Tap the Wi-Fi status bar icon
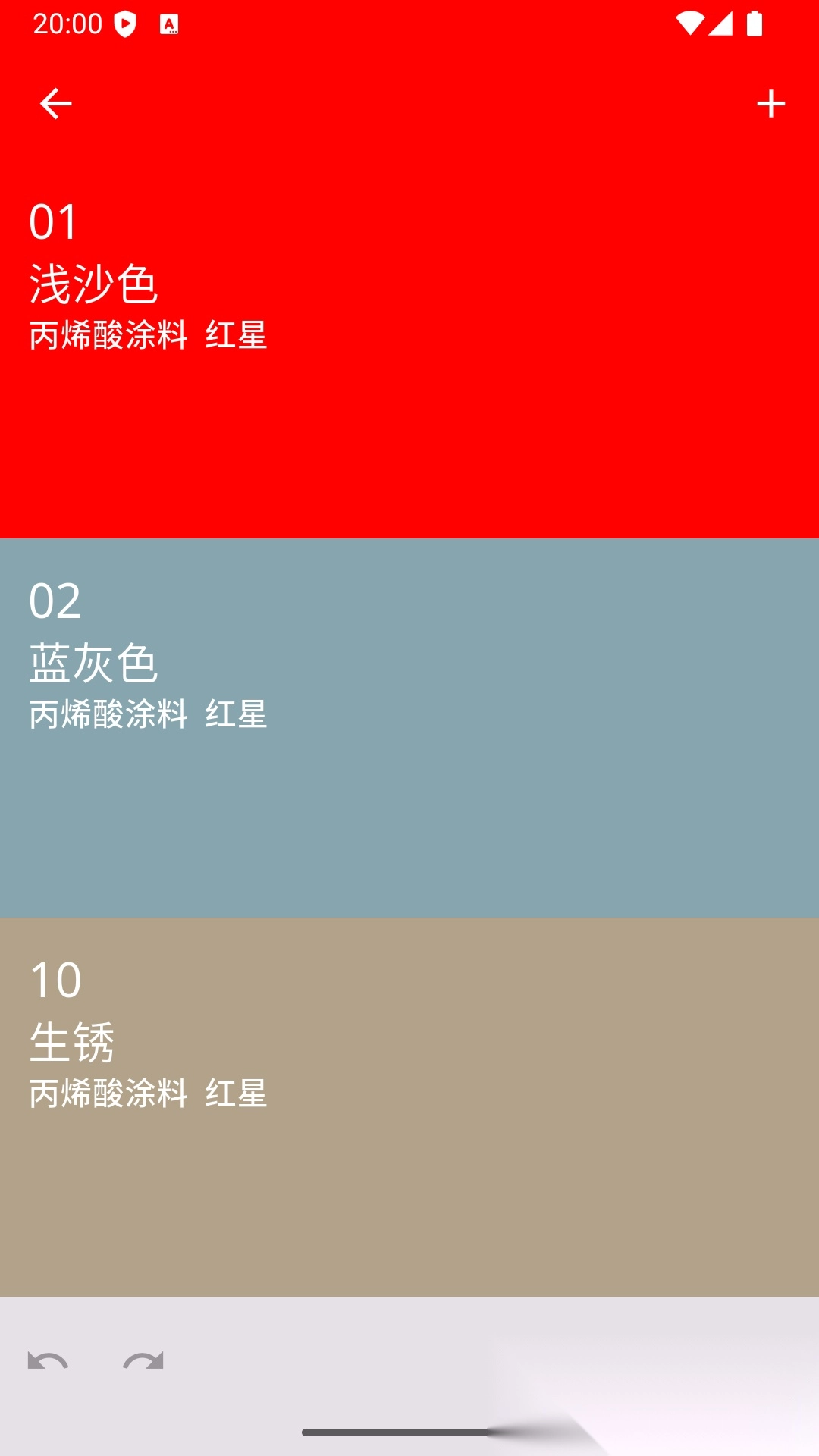 (x=689, y=24)
